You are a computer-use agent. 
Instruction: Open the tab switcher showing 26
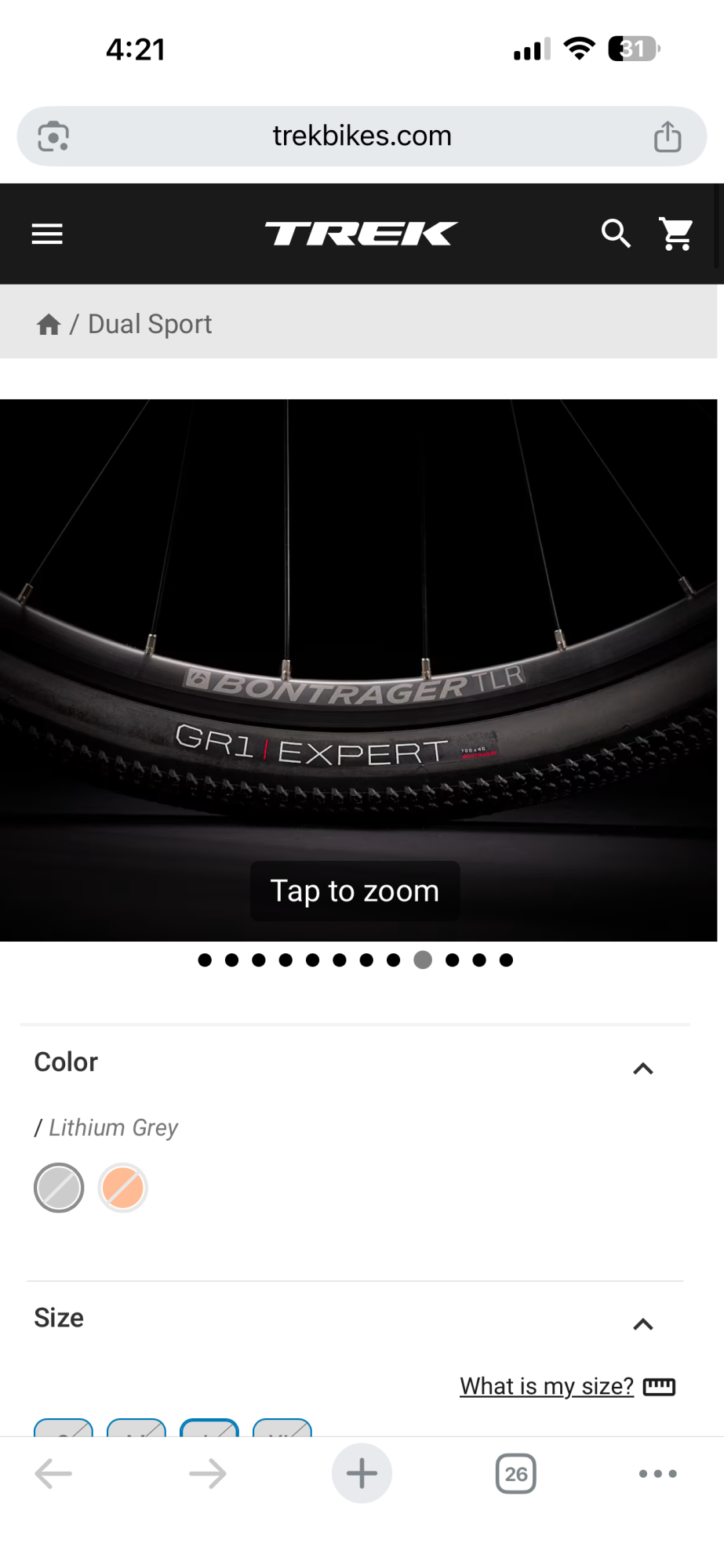coord(515,1474)
